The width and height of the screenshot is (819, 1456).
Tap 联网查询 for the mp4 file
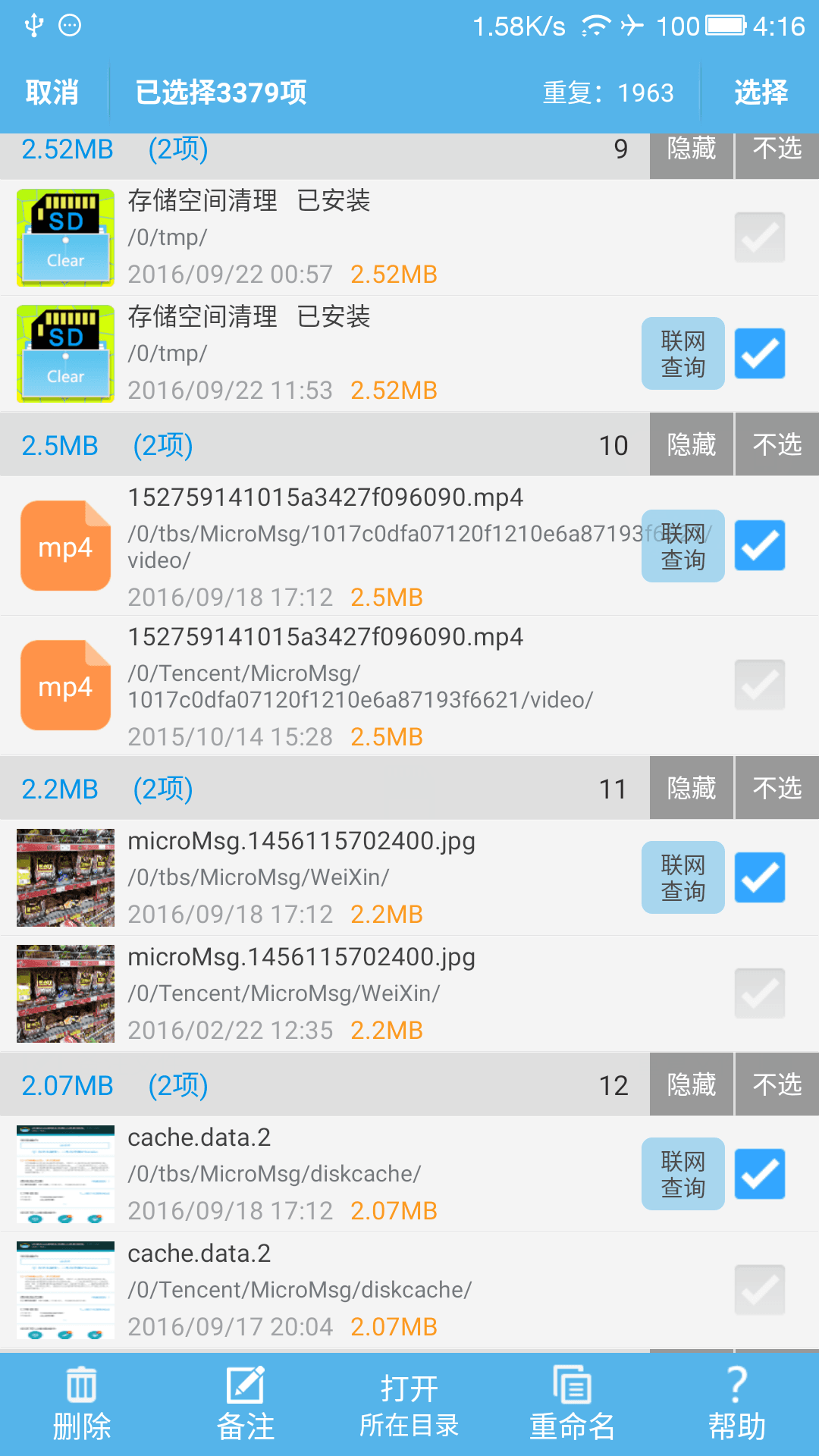coord(682,546)
